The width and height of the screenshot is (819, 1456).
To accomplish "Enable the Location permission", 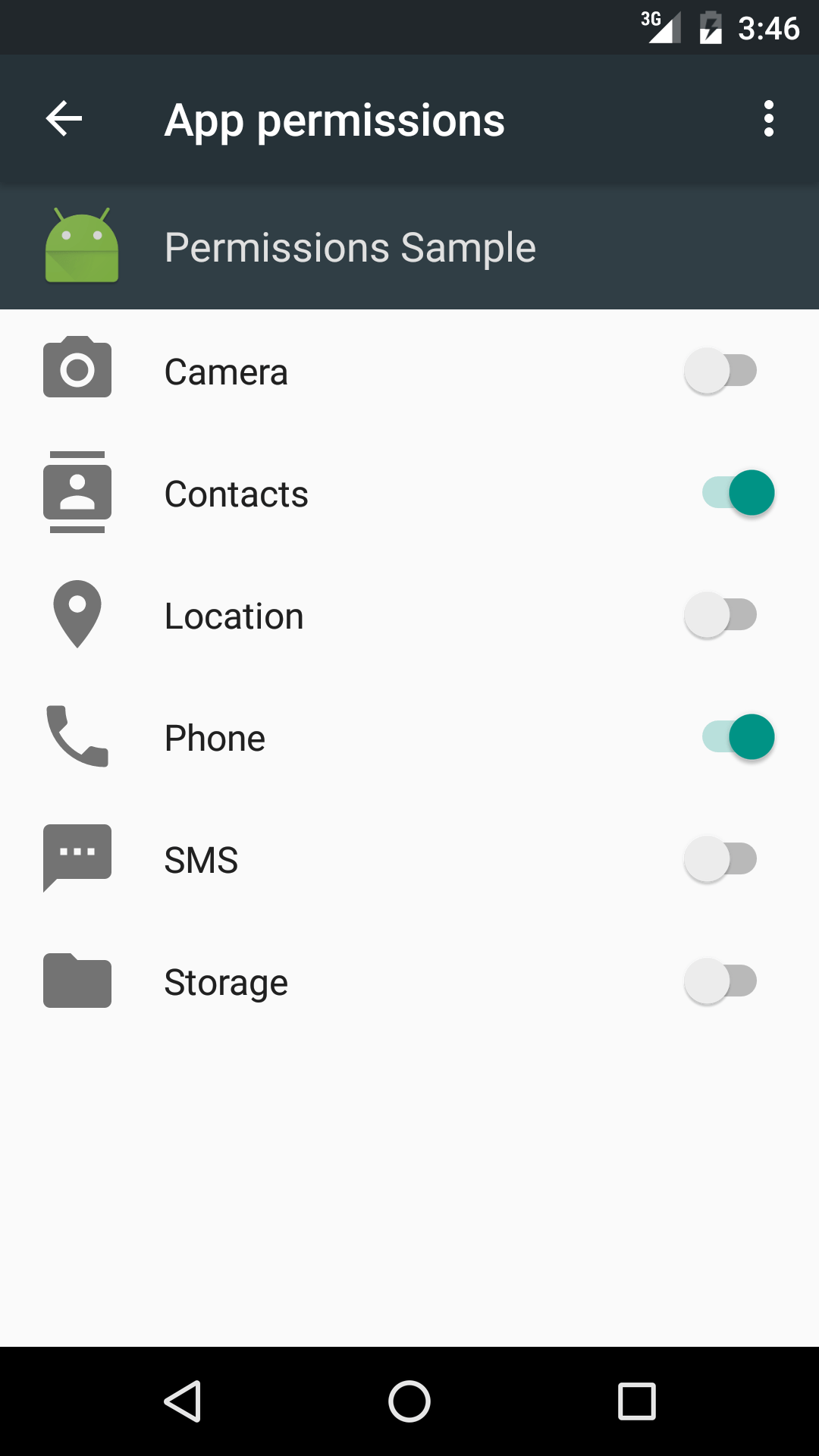I will click(720, 615).
